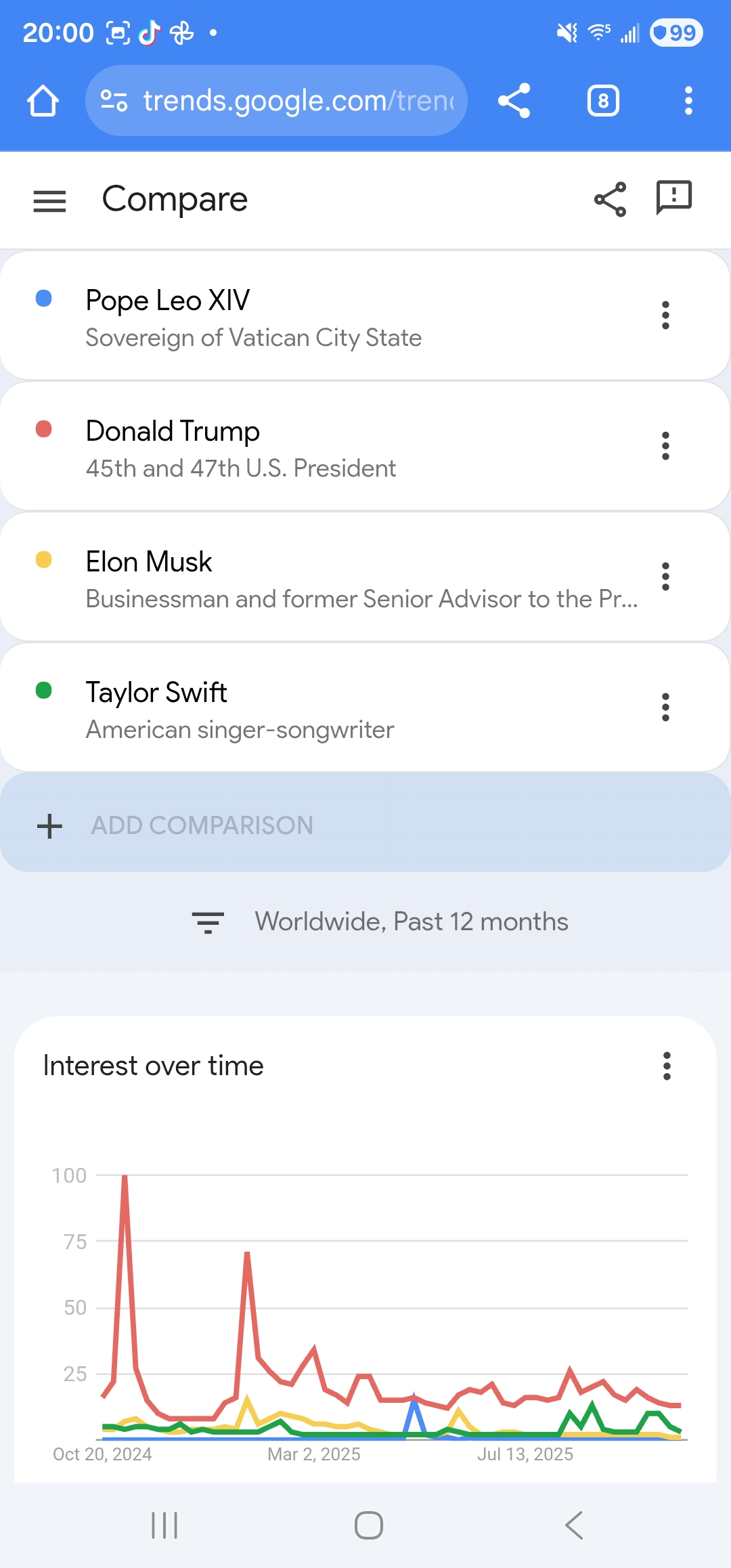
Task: Go to the browser home page
Action: click(x=43, y=101)
